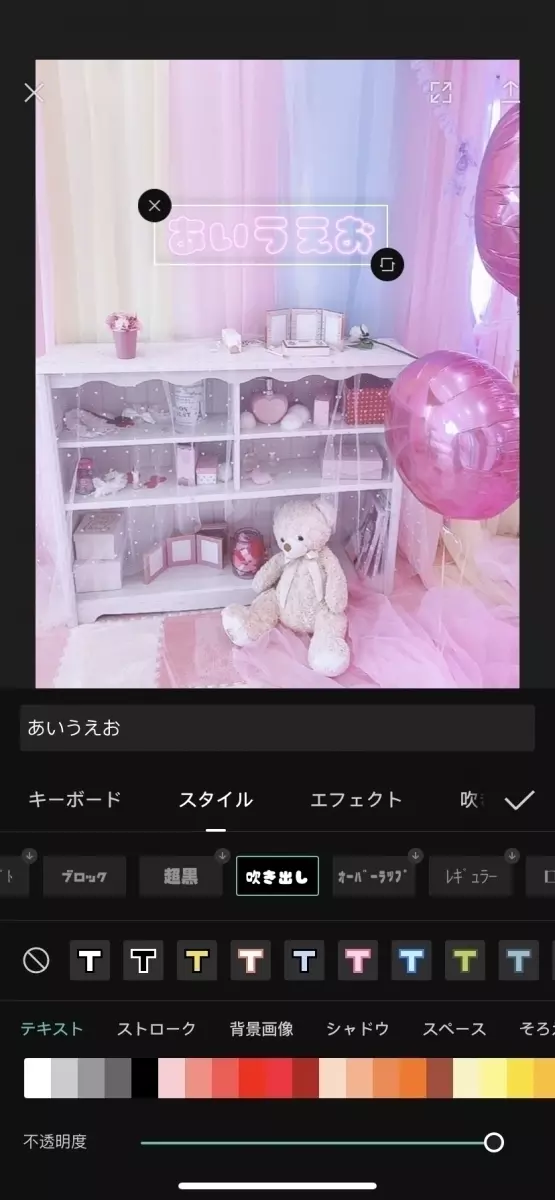Expand preview to fullscreen
Image resolution: width=555 pixels, height=1200 pixels.
[441, 93]
